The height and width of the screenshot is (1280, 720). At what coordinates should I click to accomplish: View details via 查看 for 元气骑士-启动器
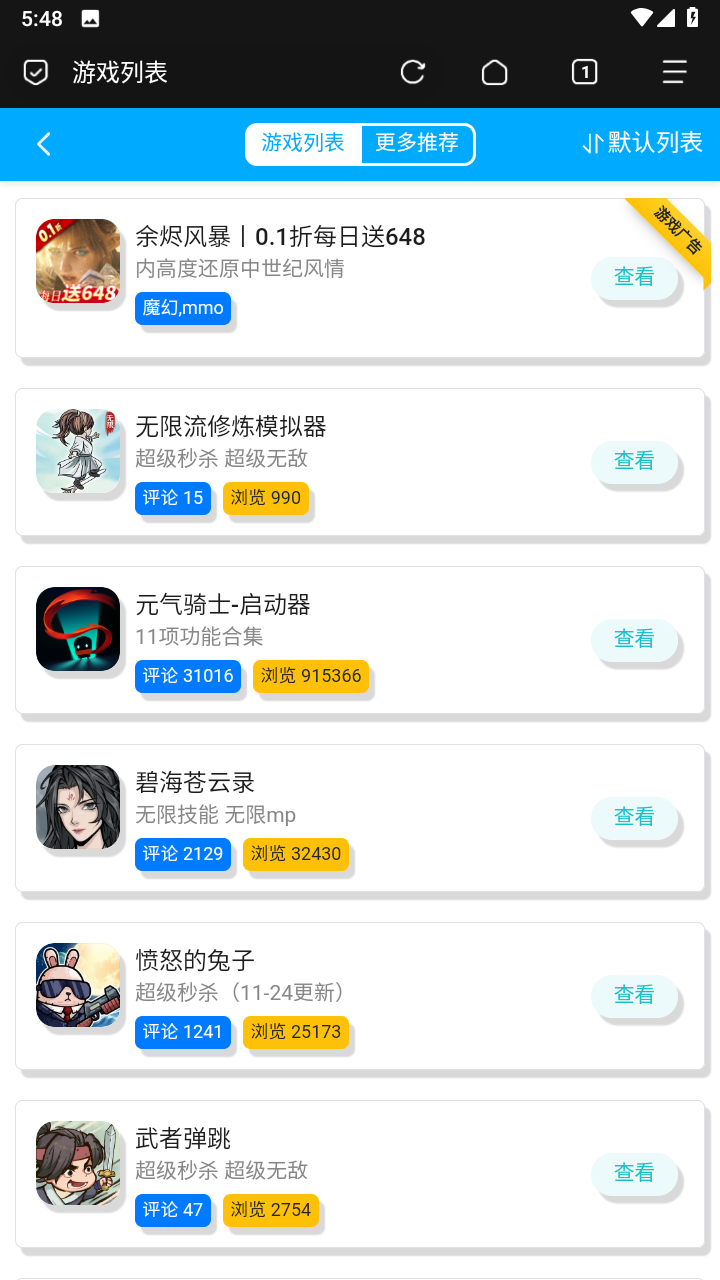click(634, 639)
